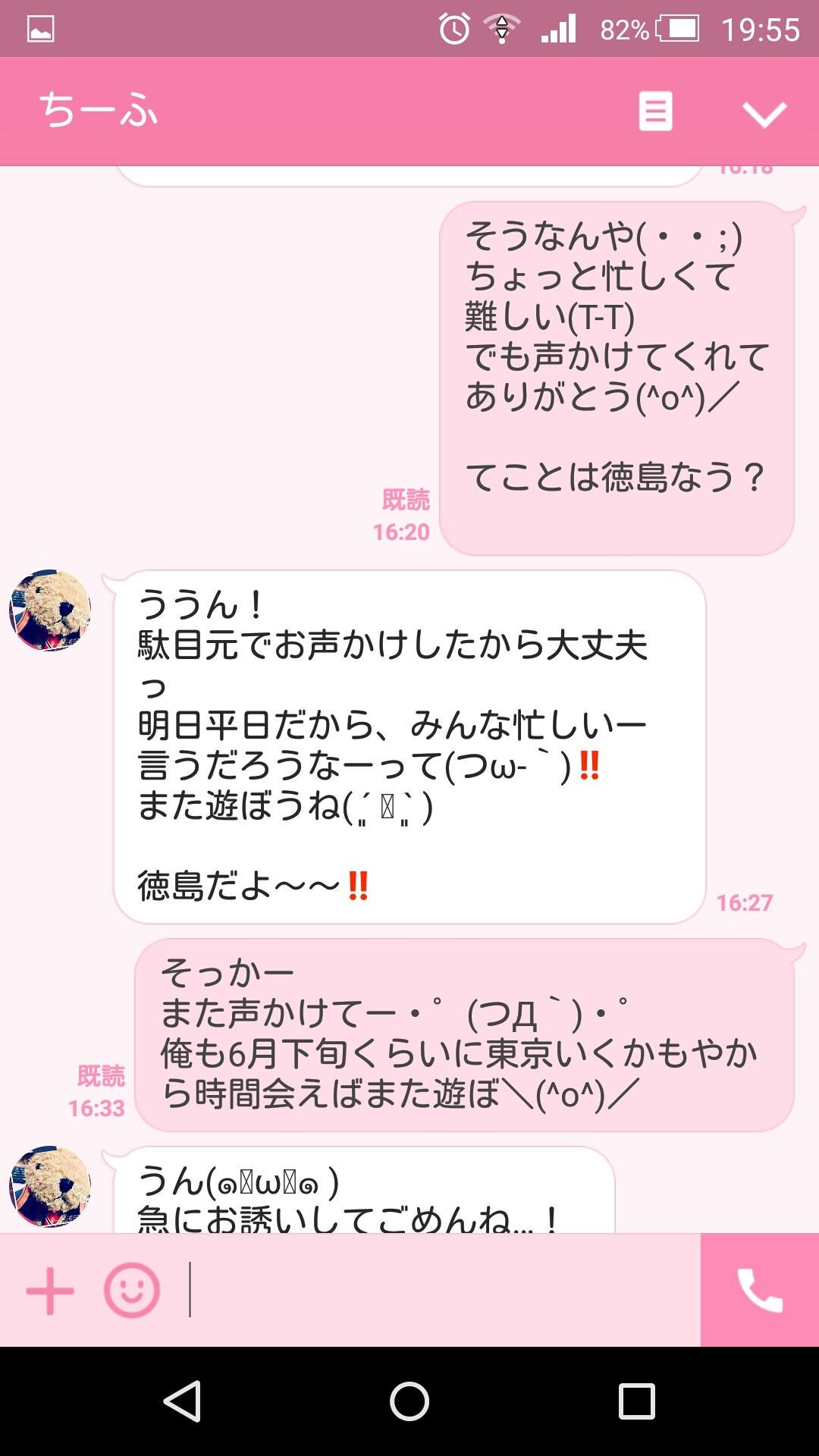This screenshot has height=1456, width=819.
Task: Open the chat notes icon in header
Action: click(x=657, y=112)
